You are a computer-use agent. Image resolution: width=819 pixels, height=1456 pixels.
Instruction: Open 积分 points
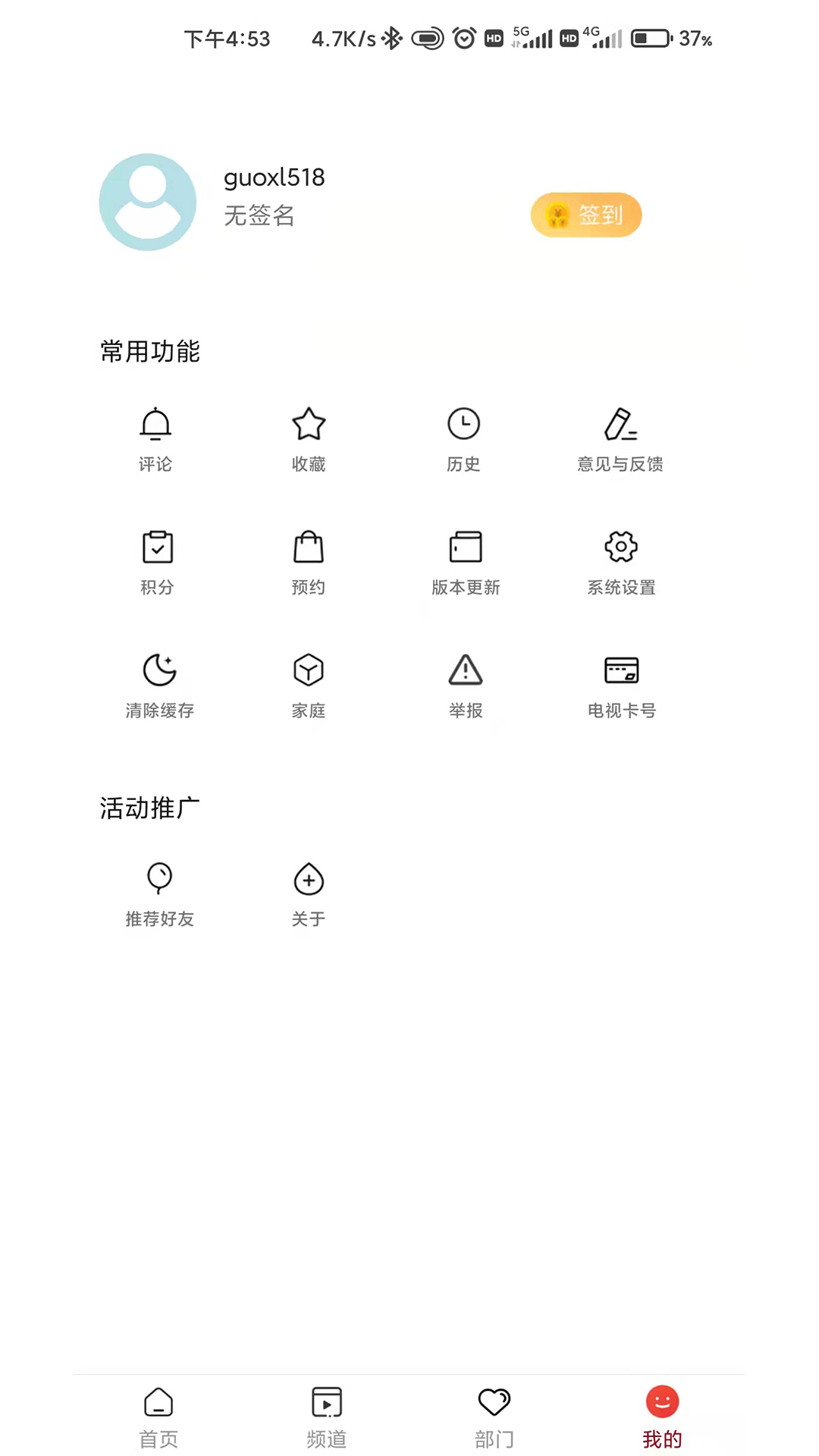pyautogui.click(x=157, y=563)
